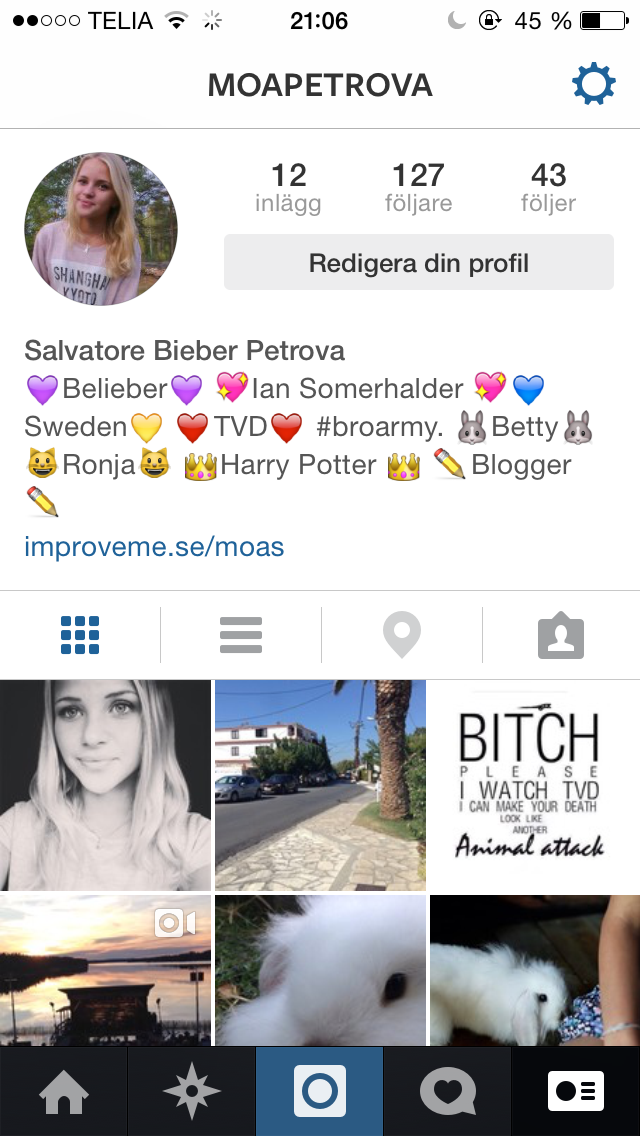640x1136 pixels.
Task: View the 43 följer list
Action: 548,188
